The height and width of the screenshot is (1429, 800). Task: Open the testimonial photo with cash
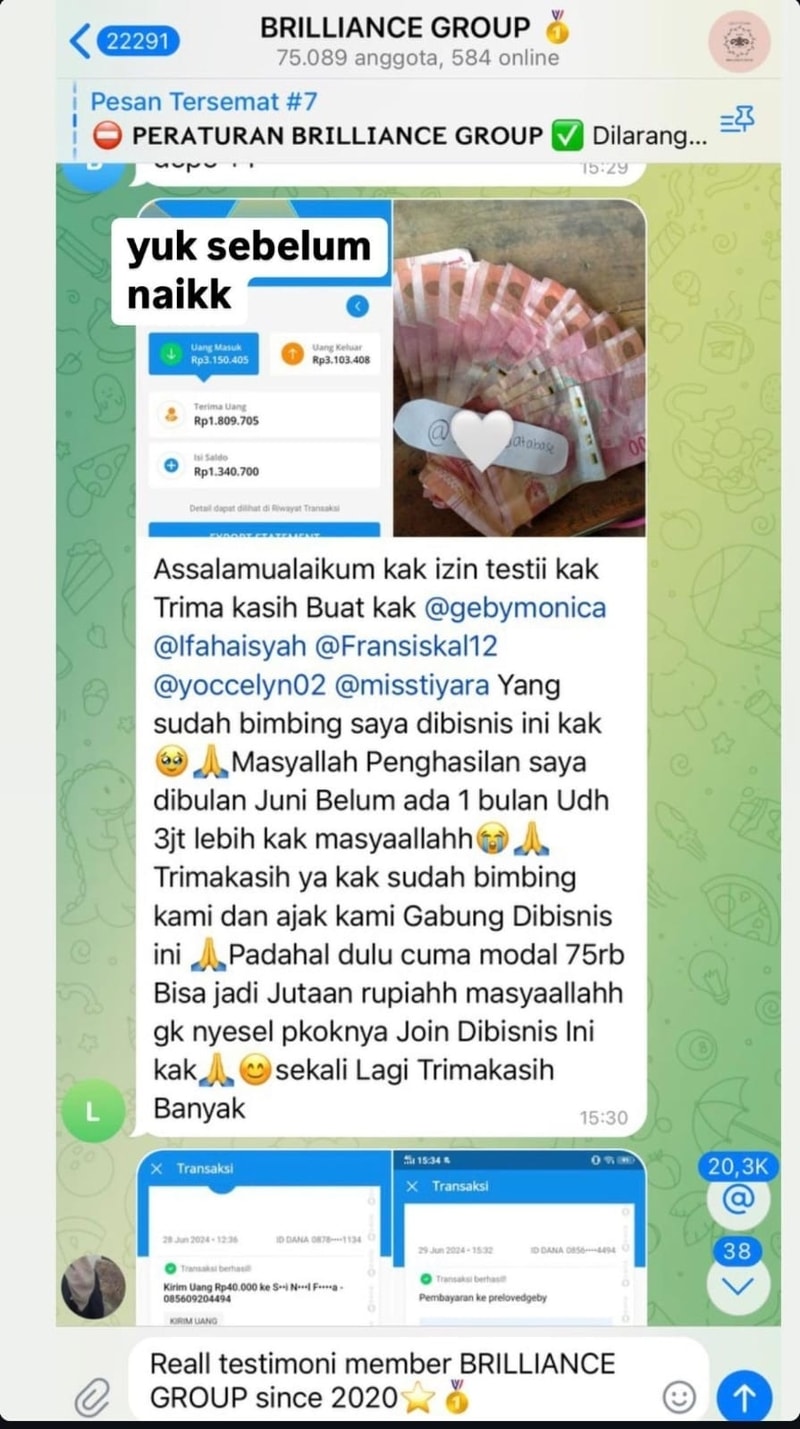tap(518, 368)
